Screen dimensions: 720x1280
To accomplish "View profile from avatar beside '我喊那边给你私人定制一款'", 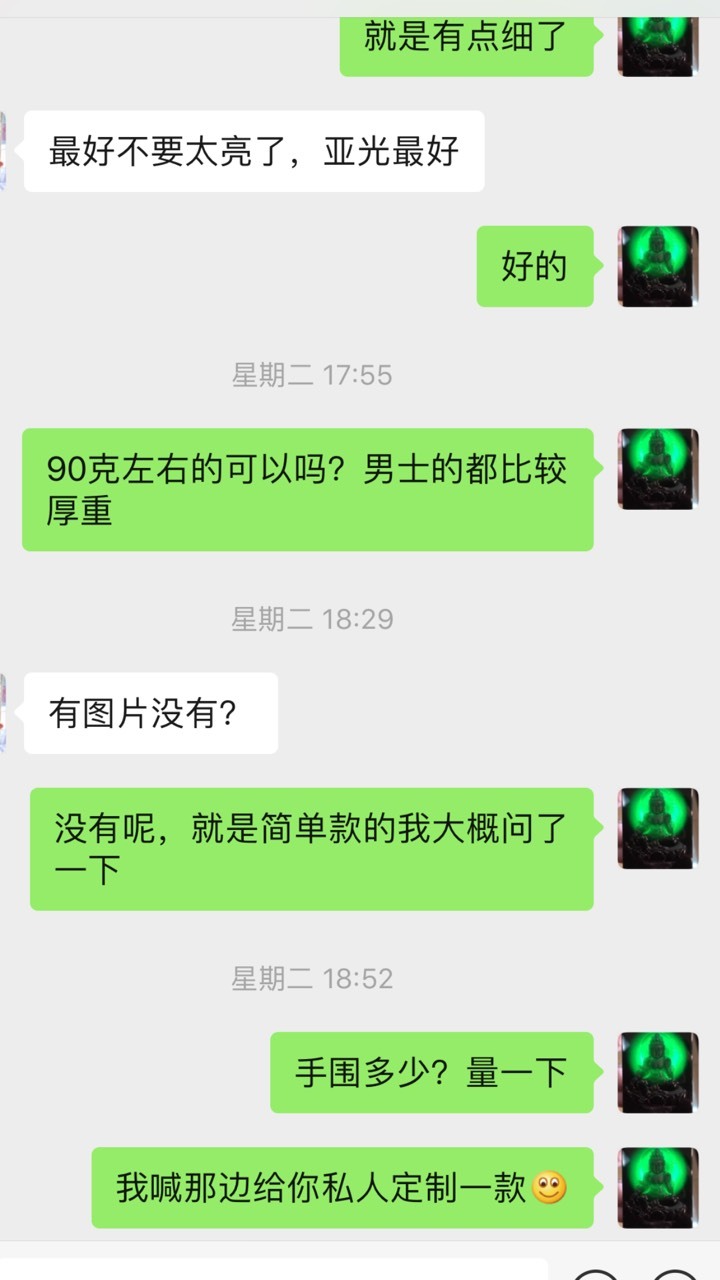I will (x=658, y=1187).
